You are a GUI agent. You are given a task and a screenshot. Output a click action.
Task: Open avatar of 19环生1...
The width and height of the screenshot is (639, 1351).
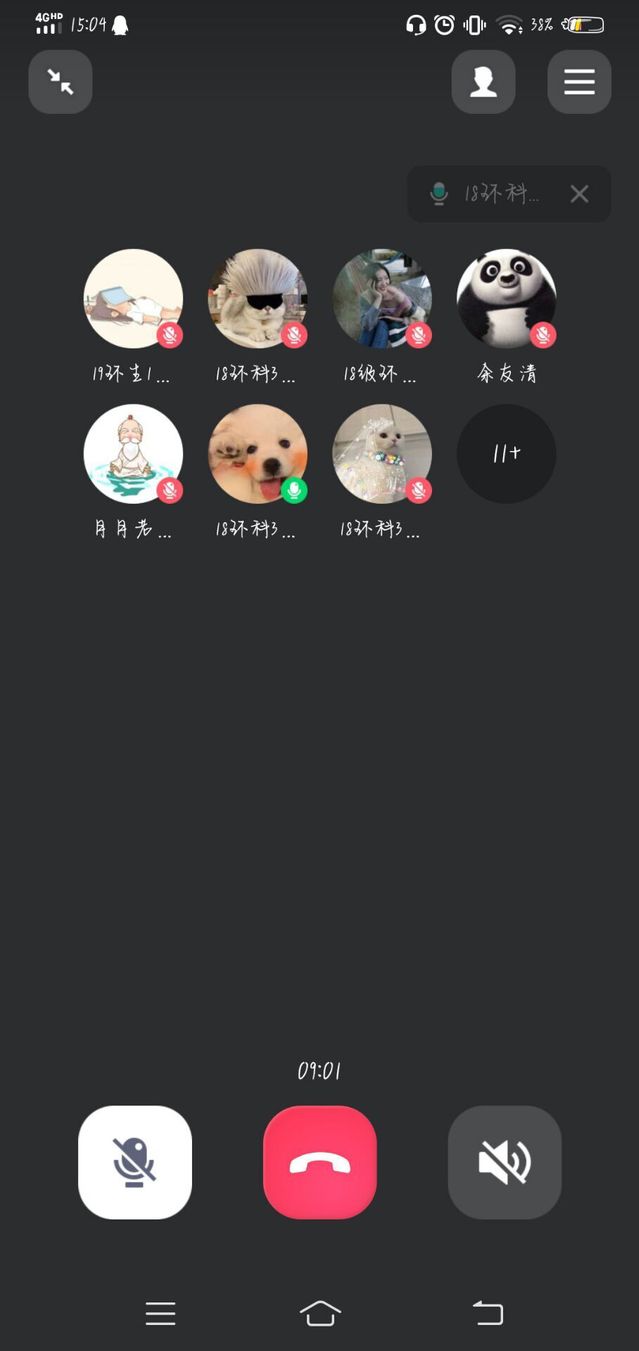tap(133, 298)
